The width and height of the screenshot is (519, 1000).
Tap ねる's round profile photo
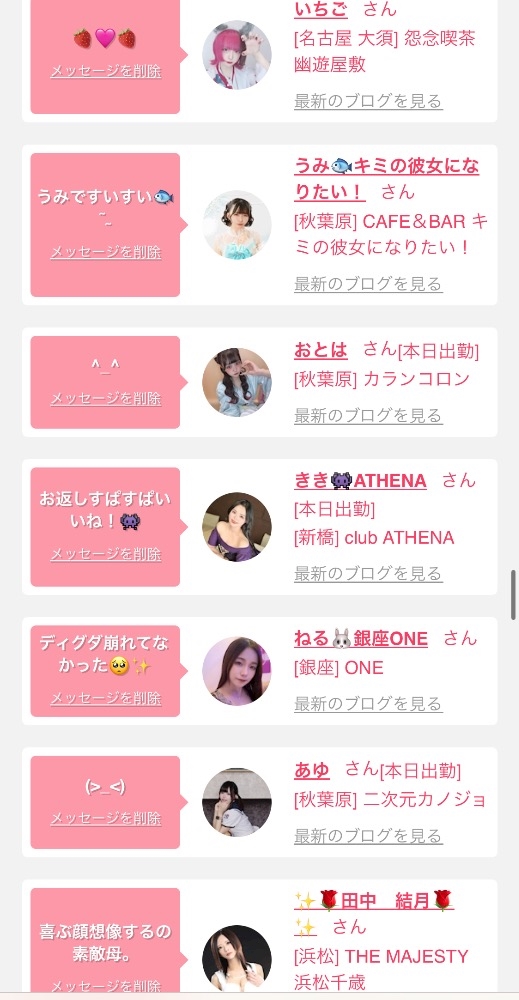[237, 671]
